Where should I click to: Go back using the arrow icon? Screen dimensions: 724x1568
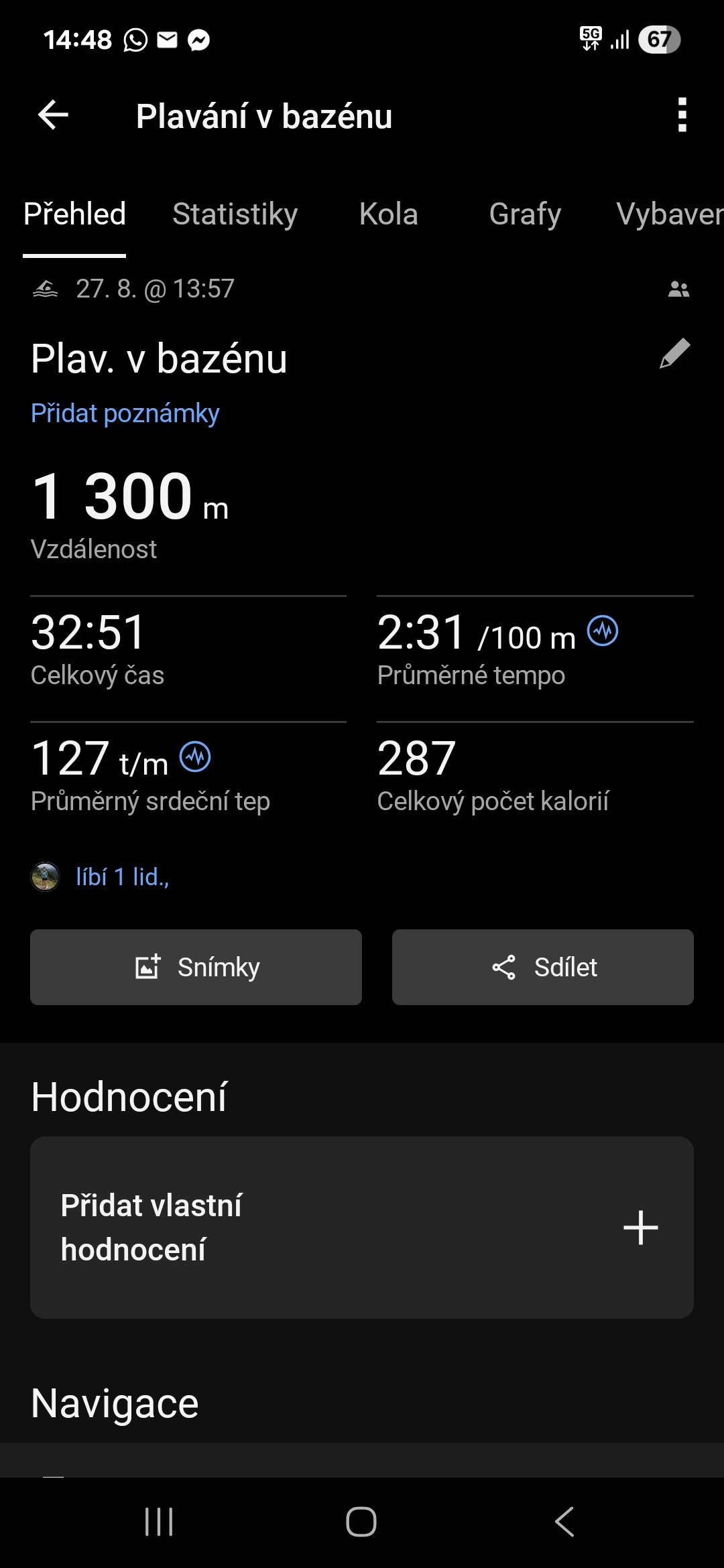pos(54,115)
